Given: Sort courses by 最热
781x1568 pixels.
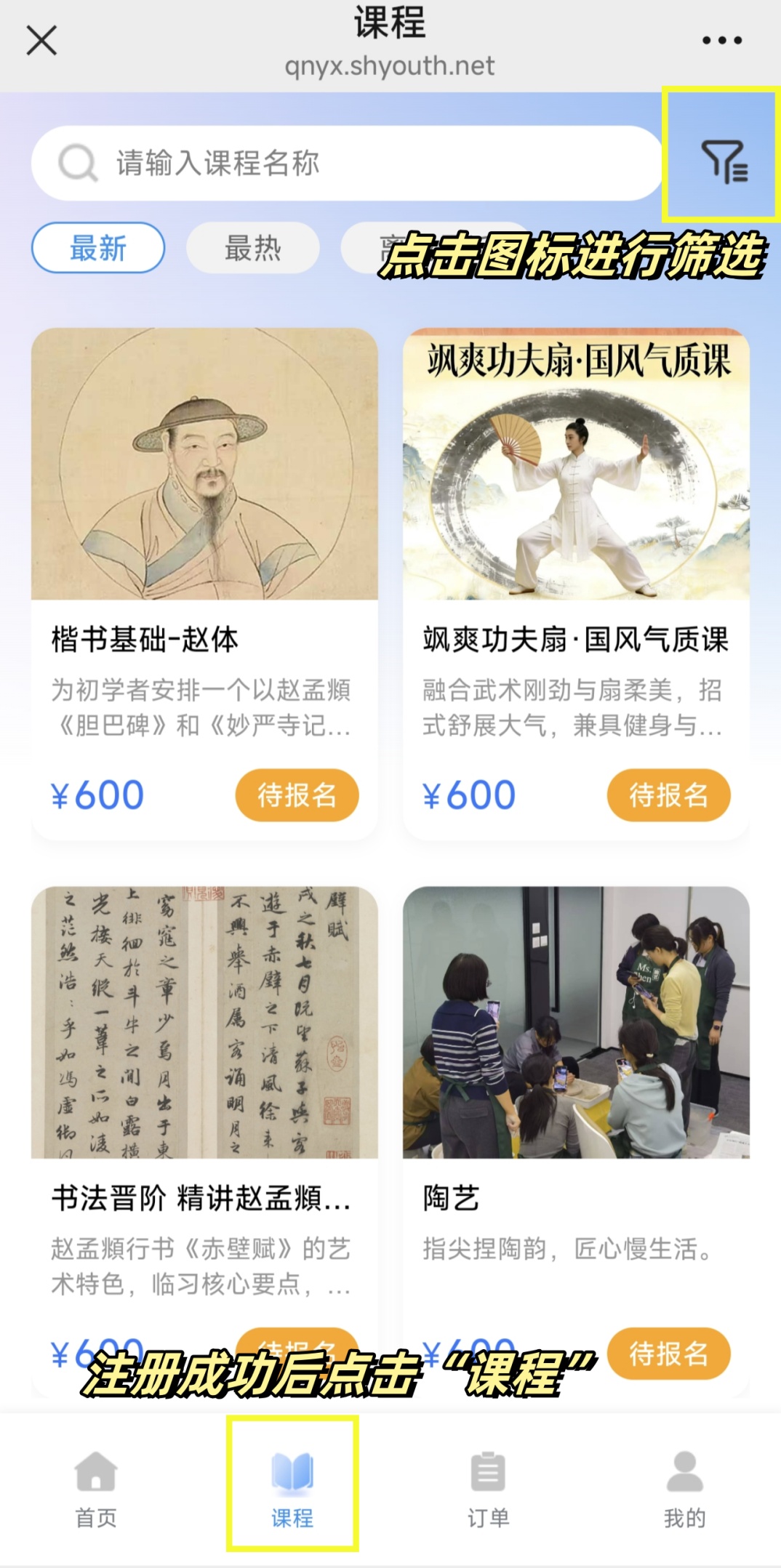Looking at the screenshot, I should [252, 248].
